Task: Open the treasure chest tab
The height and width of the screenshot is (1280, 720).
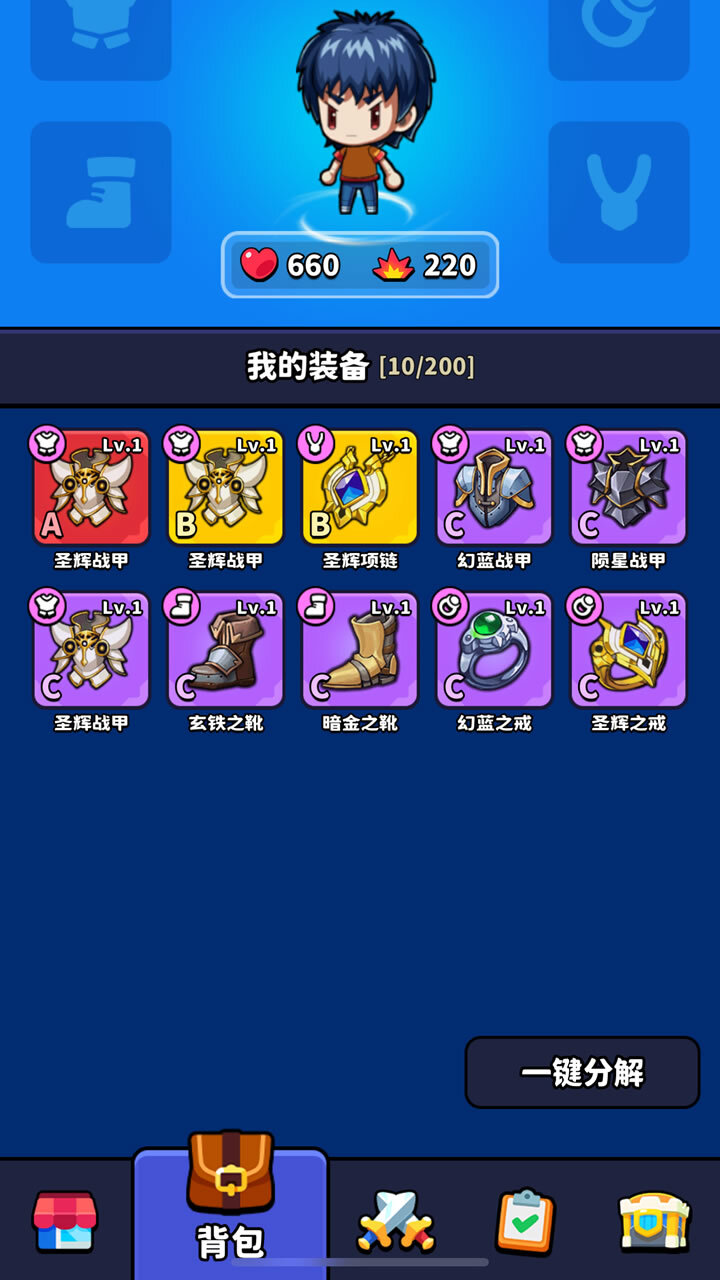Action: [654, 1221]
